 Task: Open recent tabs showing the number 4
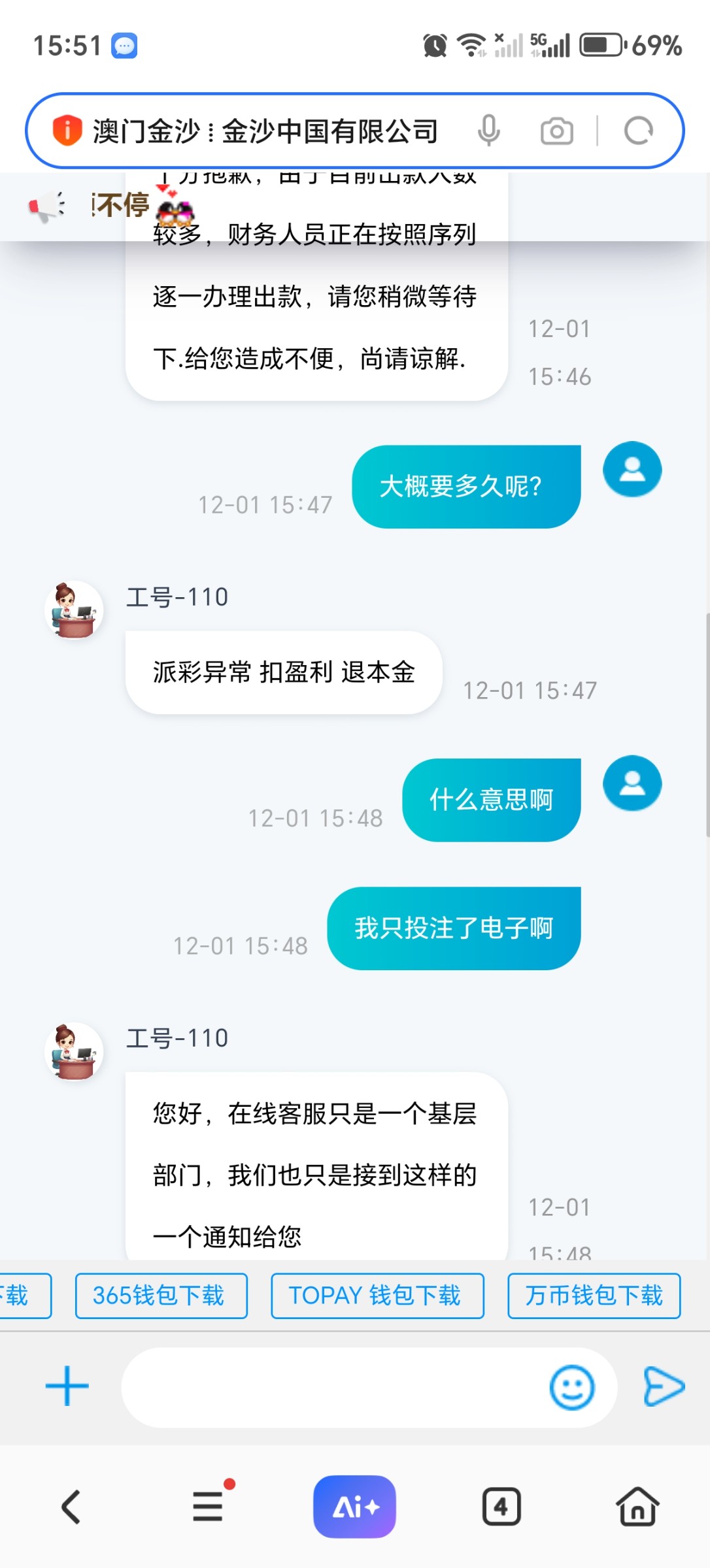501,1507
